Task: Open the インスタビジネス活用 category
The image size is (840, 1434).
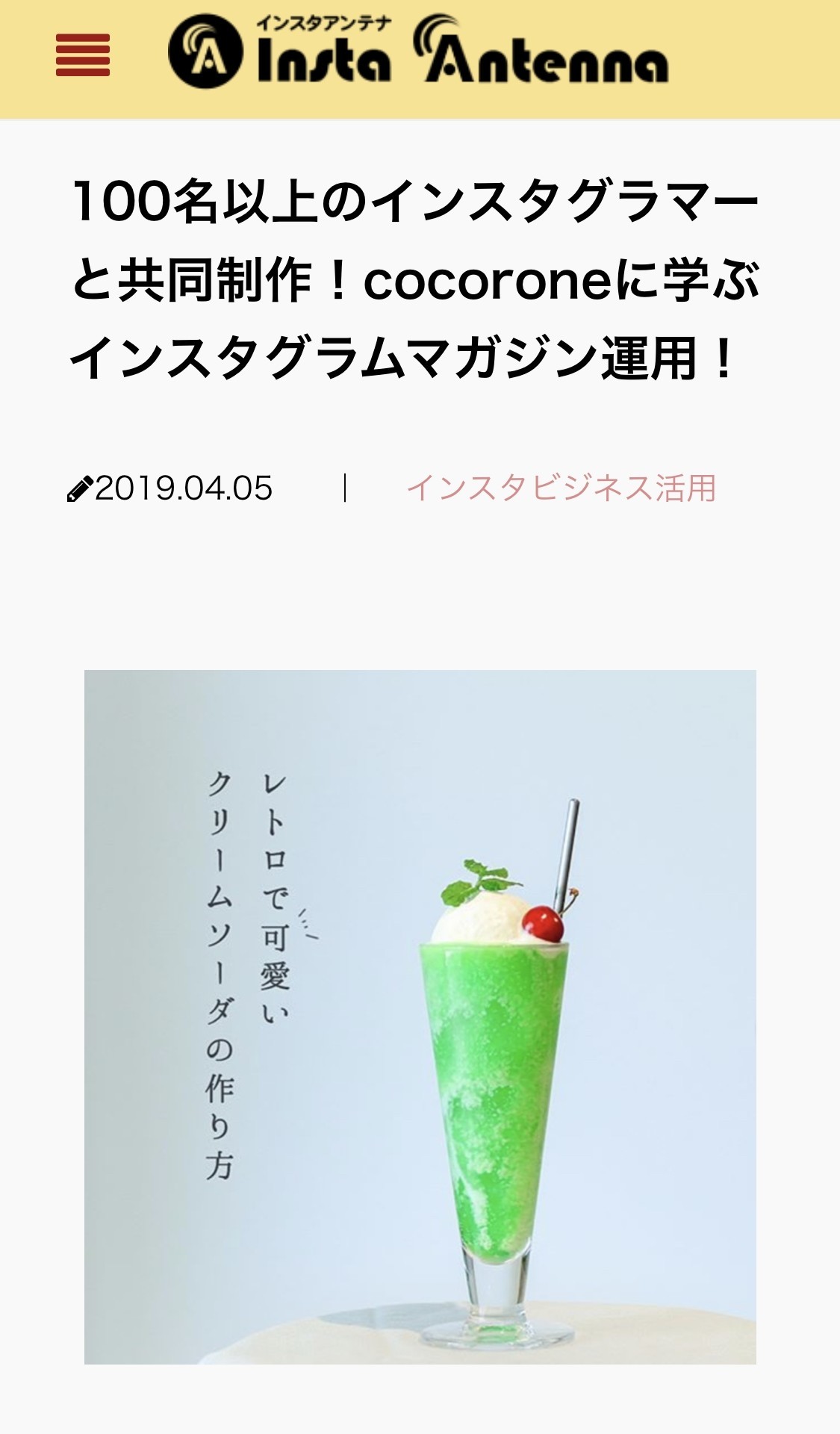Action: 561,488
